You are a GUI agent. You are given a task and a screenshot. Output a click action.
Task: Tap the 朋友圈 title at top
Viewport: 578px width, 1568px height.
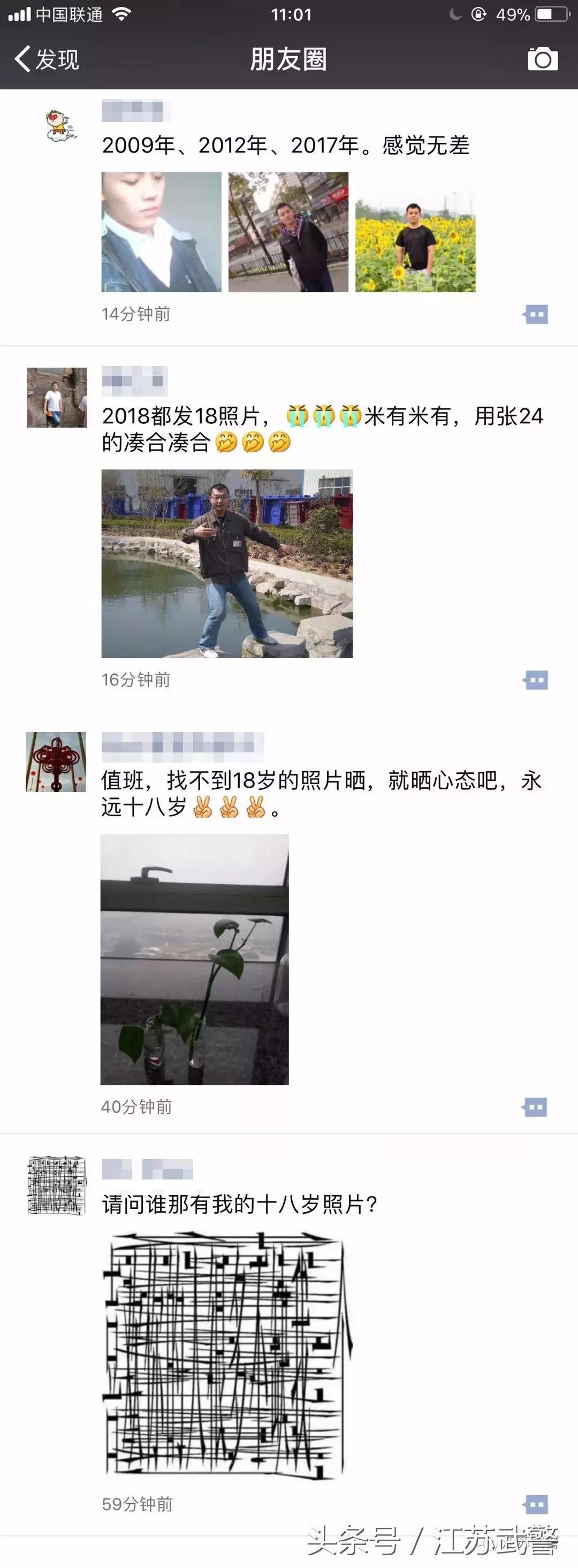coord(289,59)
